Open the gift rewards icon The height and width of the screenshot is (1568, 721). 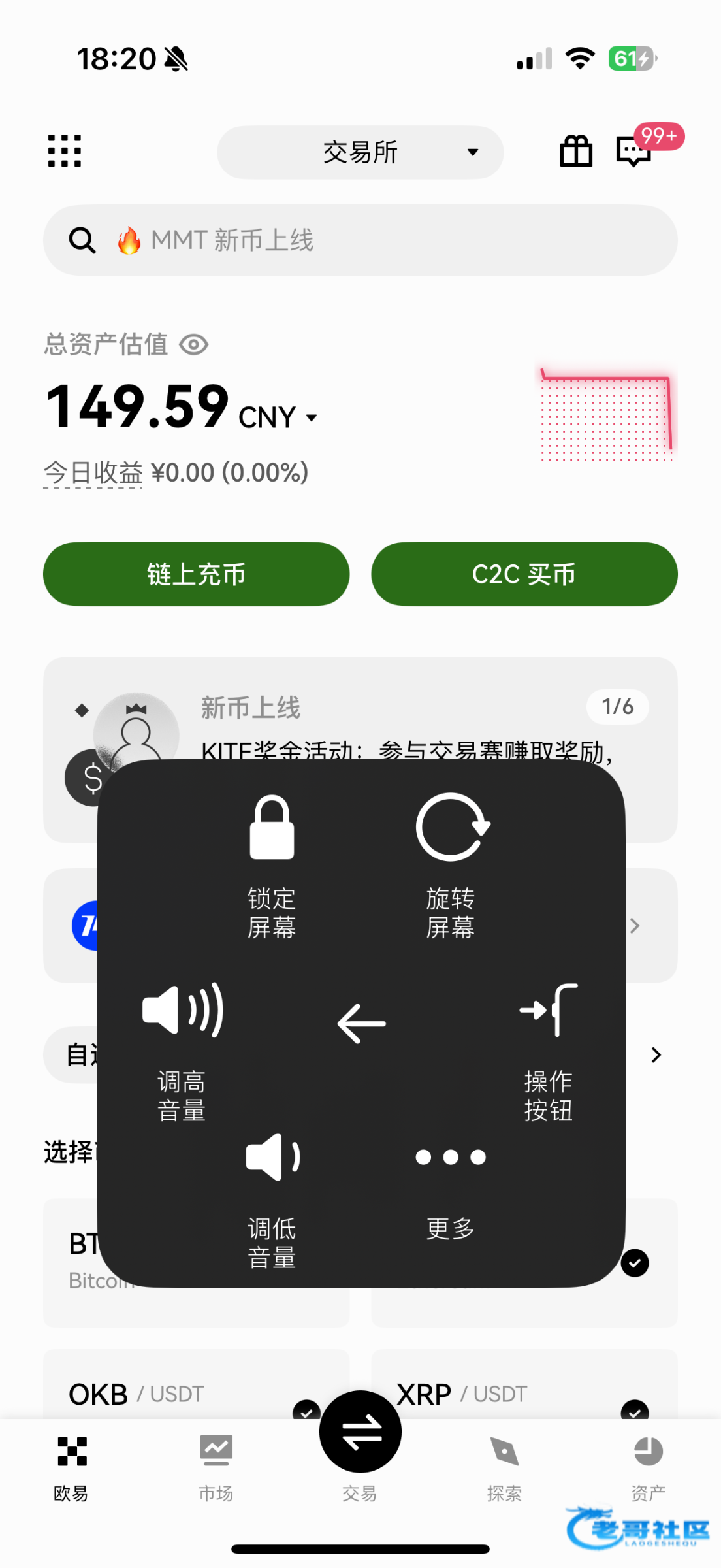click(576, 152)
